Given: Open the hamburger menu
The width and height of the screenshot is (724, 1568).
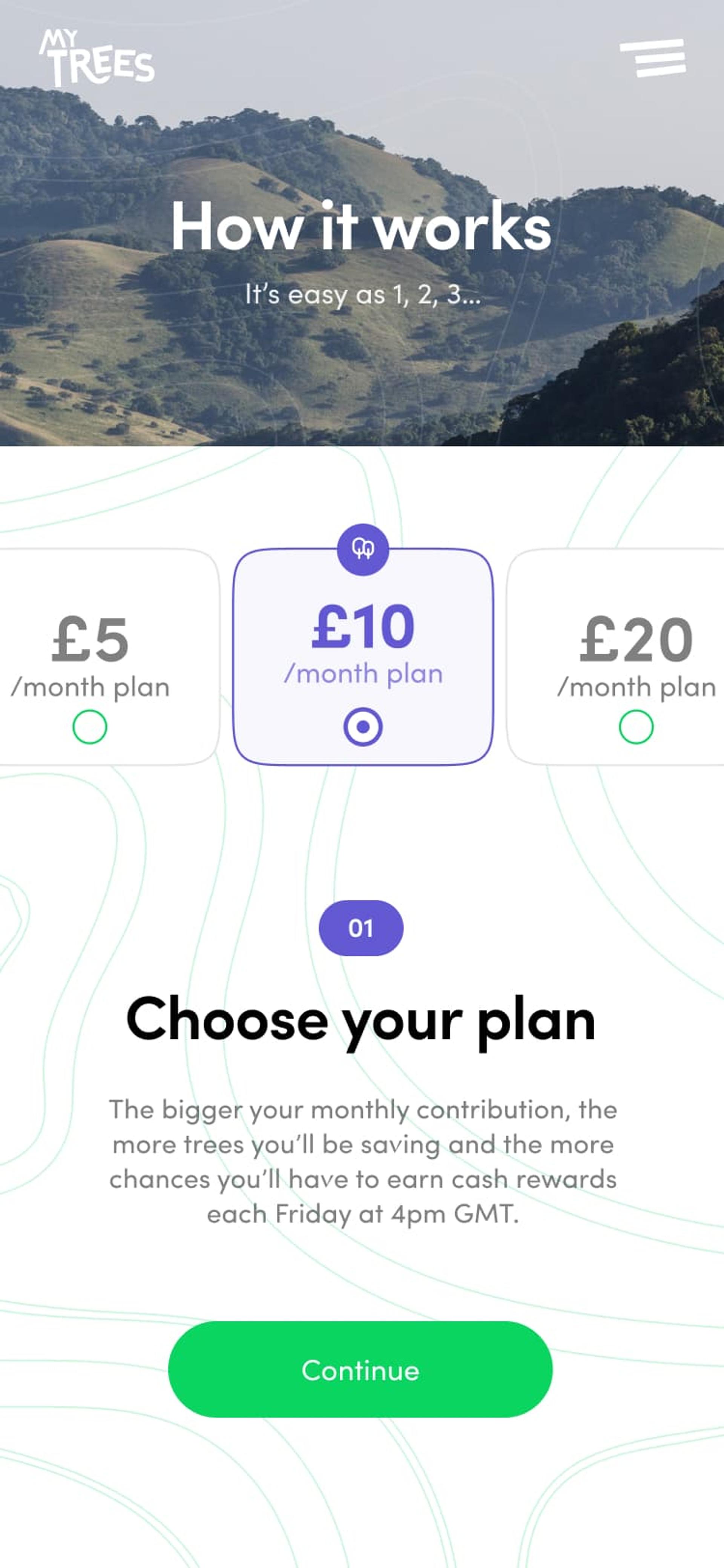Looking at the screenshot, I should pyautogui.click(x=653, y=58).
